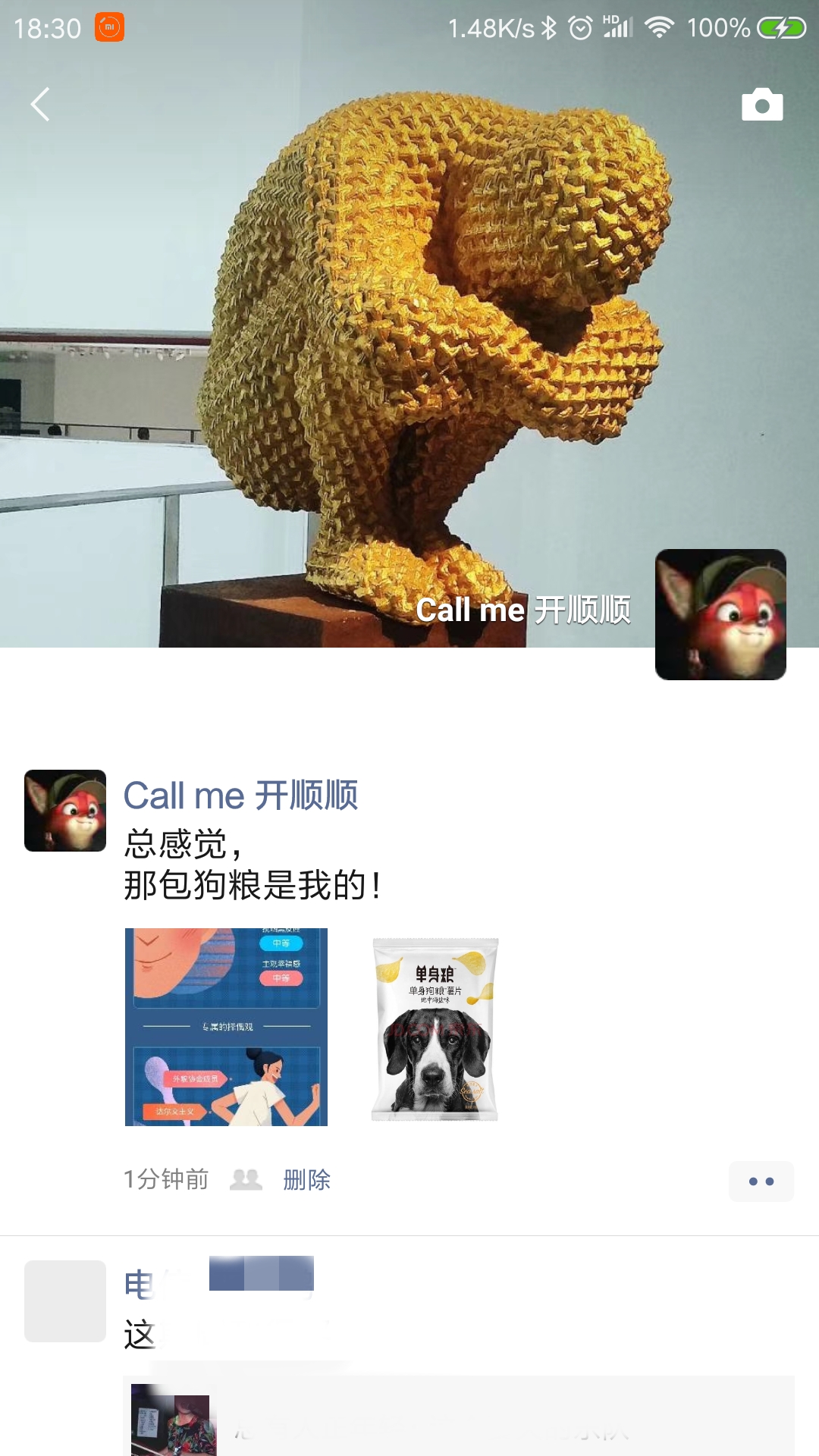The height and width of the screenshot is (1456, 819).
Task: Open the two-dot like and comment menu
Action: [x=761, y=1181]
